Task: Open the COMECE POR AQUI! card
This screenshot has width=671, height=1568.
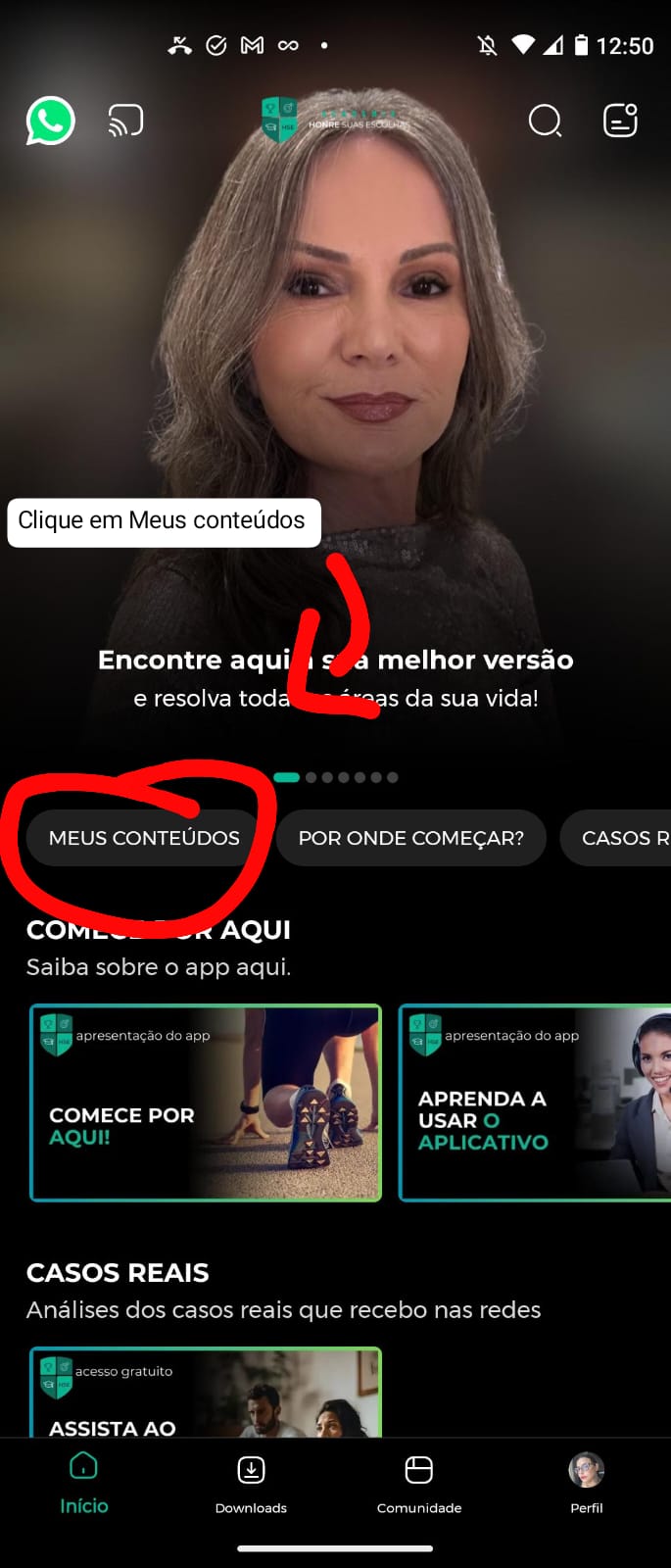Action: point(205,1102)
